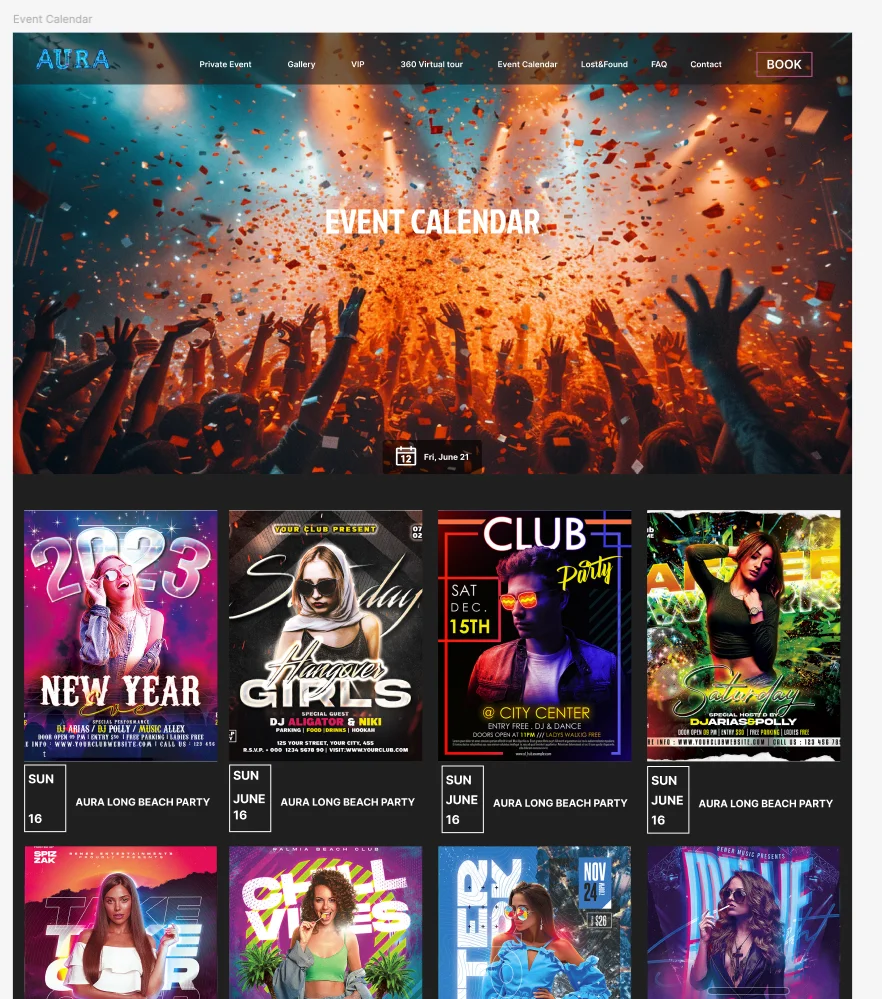This screenshot has height=999, width=882.
Task: Tap the BOOK button
Action: (x=784, y=64)
